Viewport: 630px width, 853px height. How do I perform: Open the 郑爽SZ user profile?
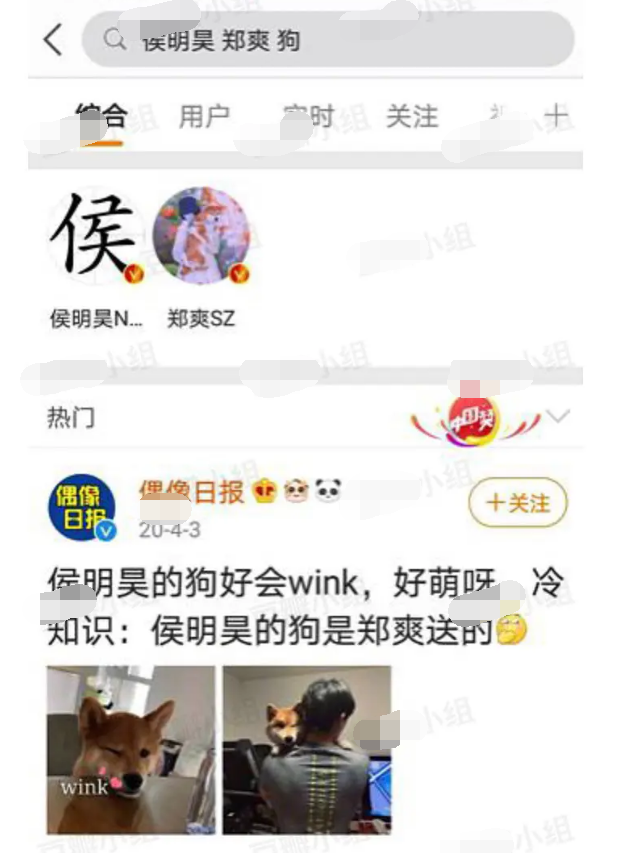[x=201, y=237]
